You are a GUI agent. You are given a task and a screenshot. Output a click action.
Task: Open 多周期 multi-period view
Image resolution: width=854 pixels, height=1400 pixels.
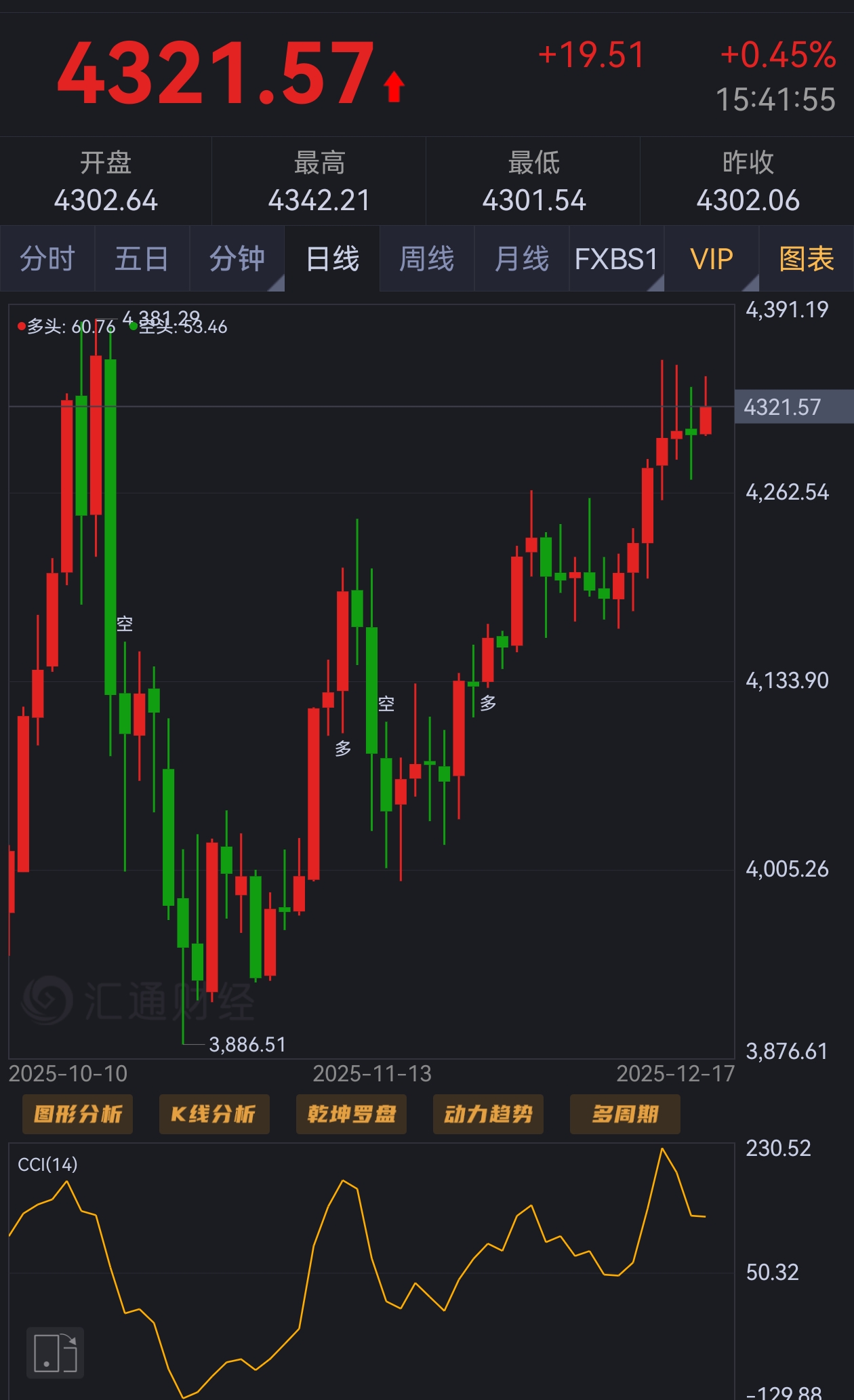coord(625,1114)
